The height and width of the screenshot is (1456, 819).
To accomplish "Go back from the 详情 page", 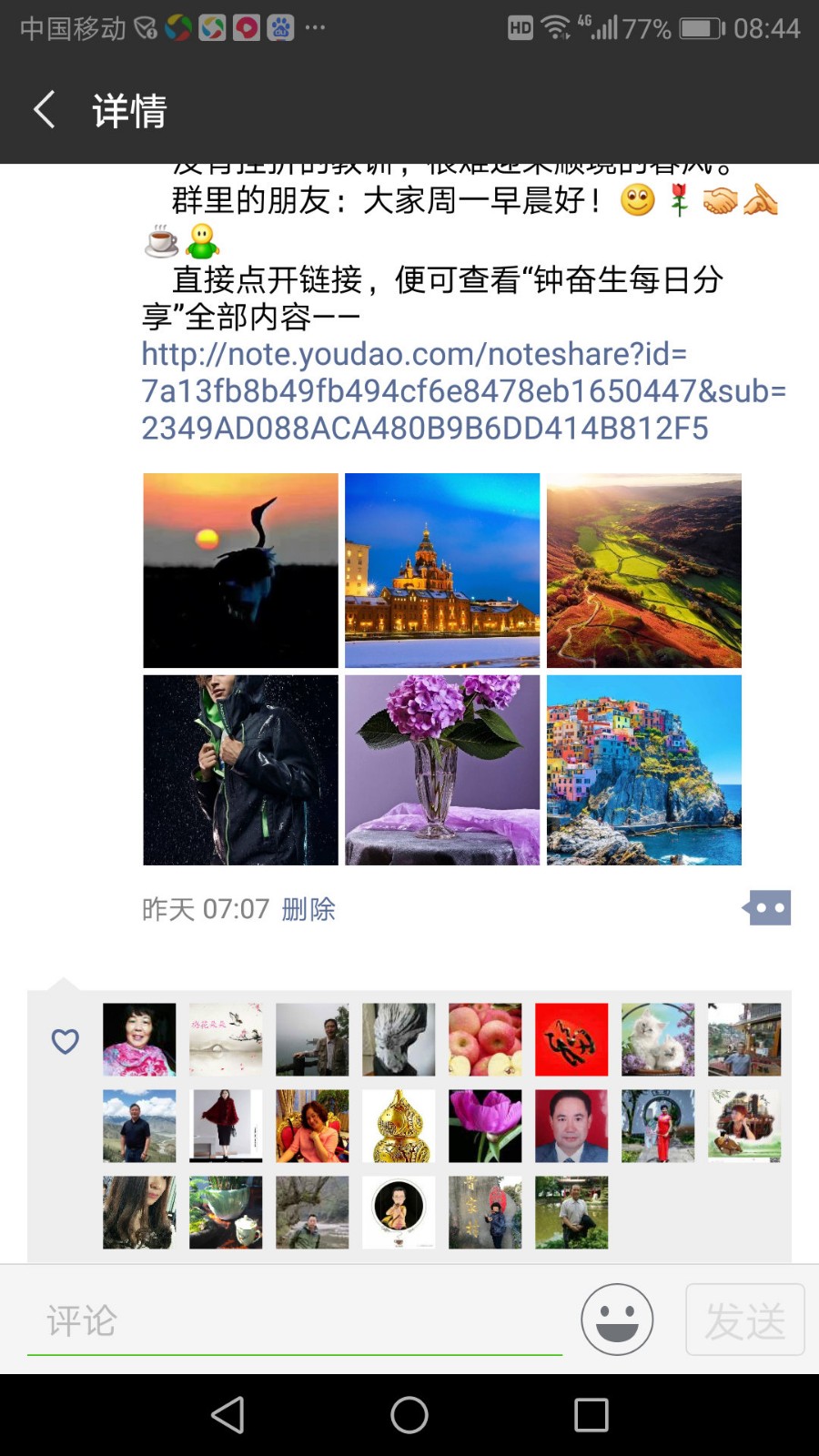I will coord(44,110).
